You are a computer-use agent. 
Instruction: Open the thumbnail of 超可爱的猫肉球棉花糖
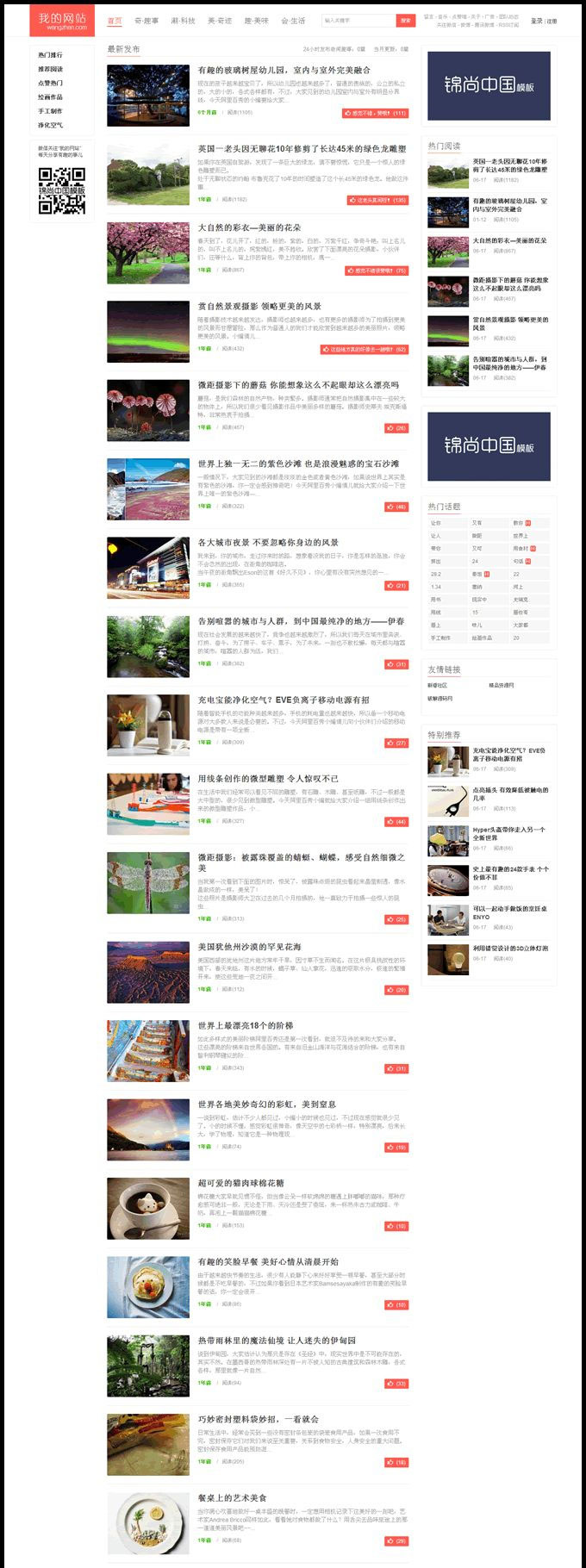(148, 1209)
